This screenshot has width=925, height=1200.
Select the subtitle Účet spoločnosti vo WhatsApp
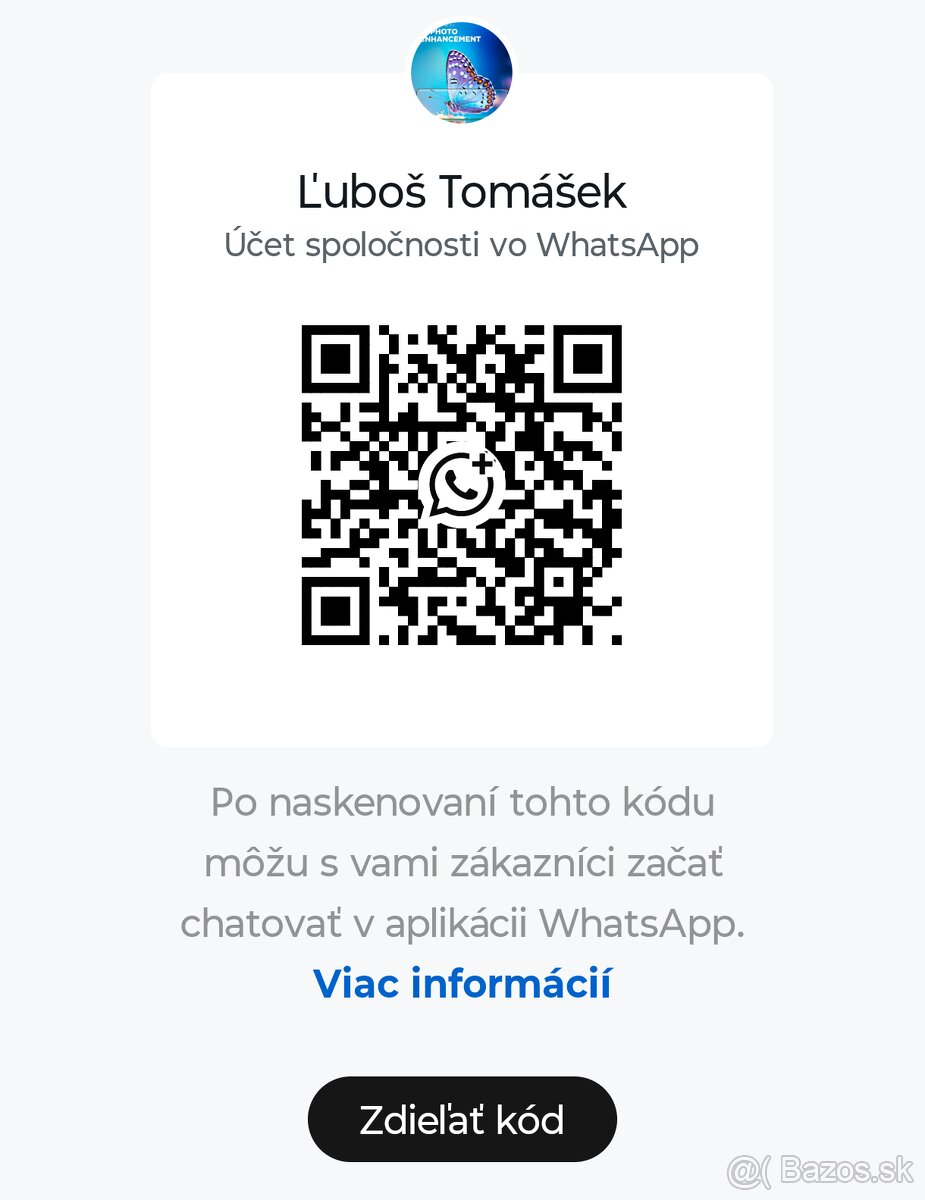pos(462,244)
